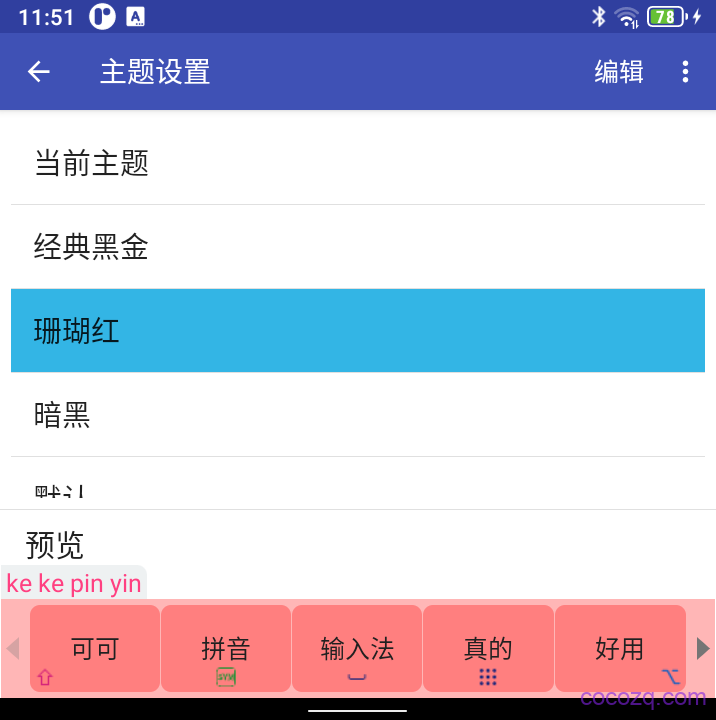Choose the 暗黑 theme
Viewport: 716px width, 720px height.
358,415
